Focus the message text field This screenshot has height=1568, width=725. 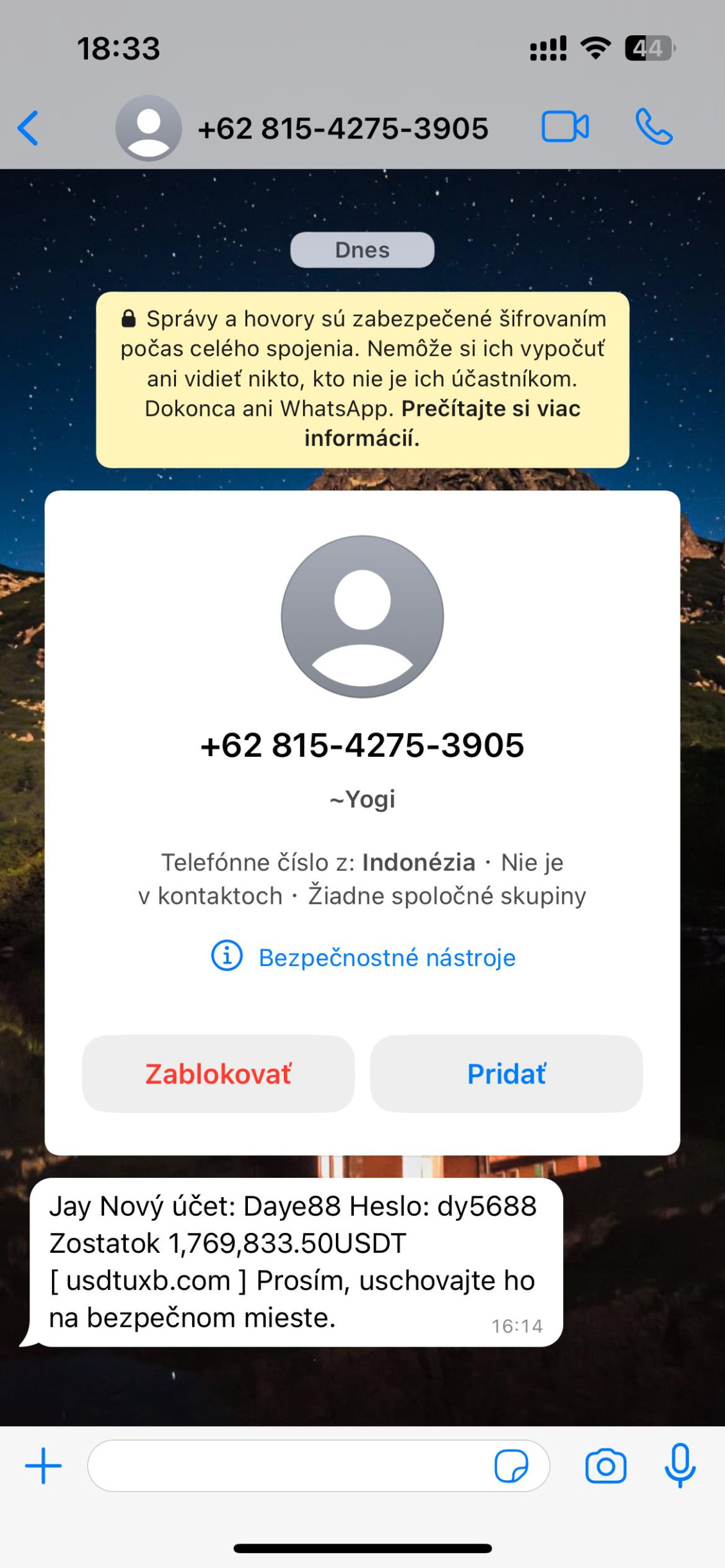[x=289, y=1466]
